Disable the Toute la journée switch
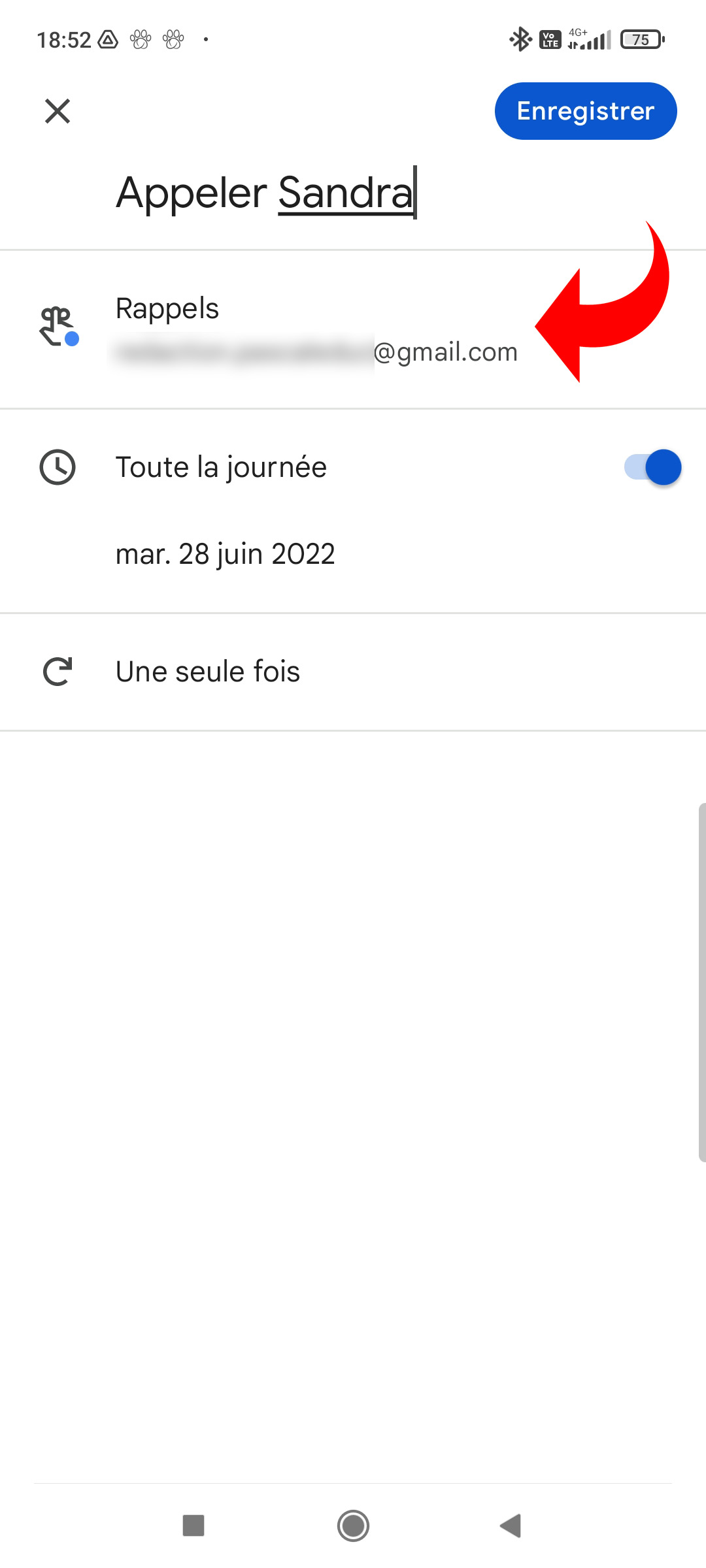Screen dimensions: 706x1568 652,468
